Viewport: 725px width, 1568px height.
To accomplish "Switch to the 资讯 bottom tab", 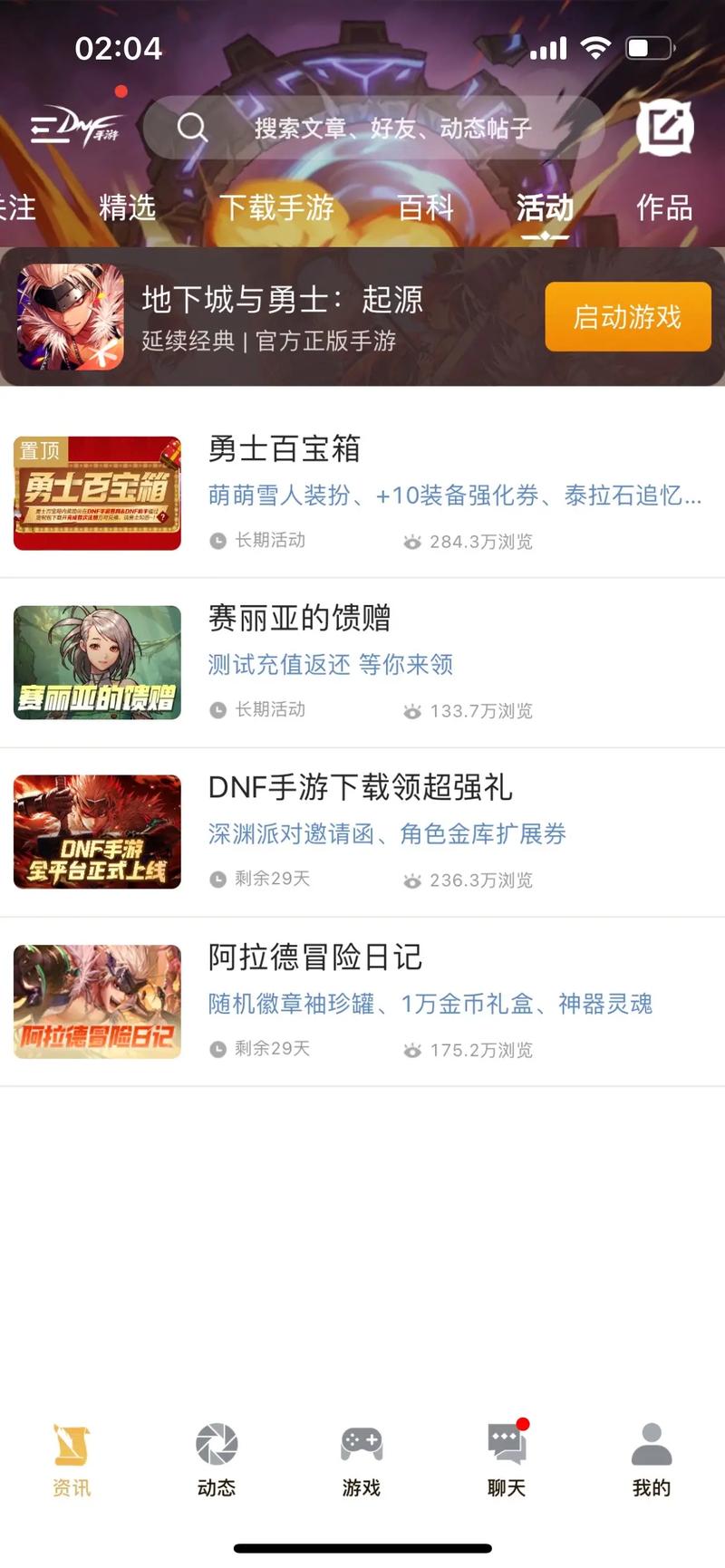I will [x=72, y=1459].
